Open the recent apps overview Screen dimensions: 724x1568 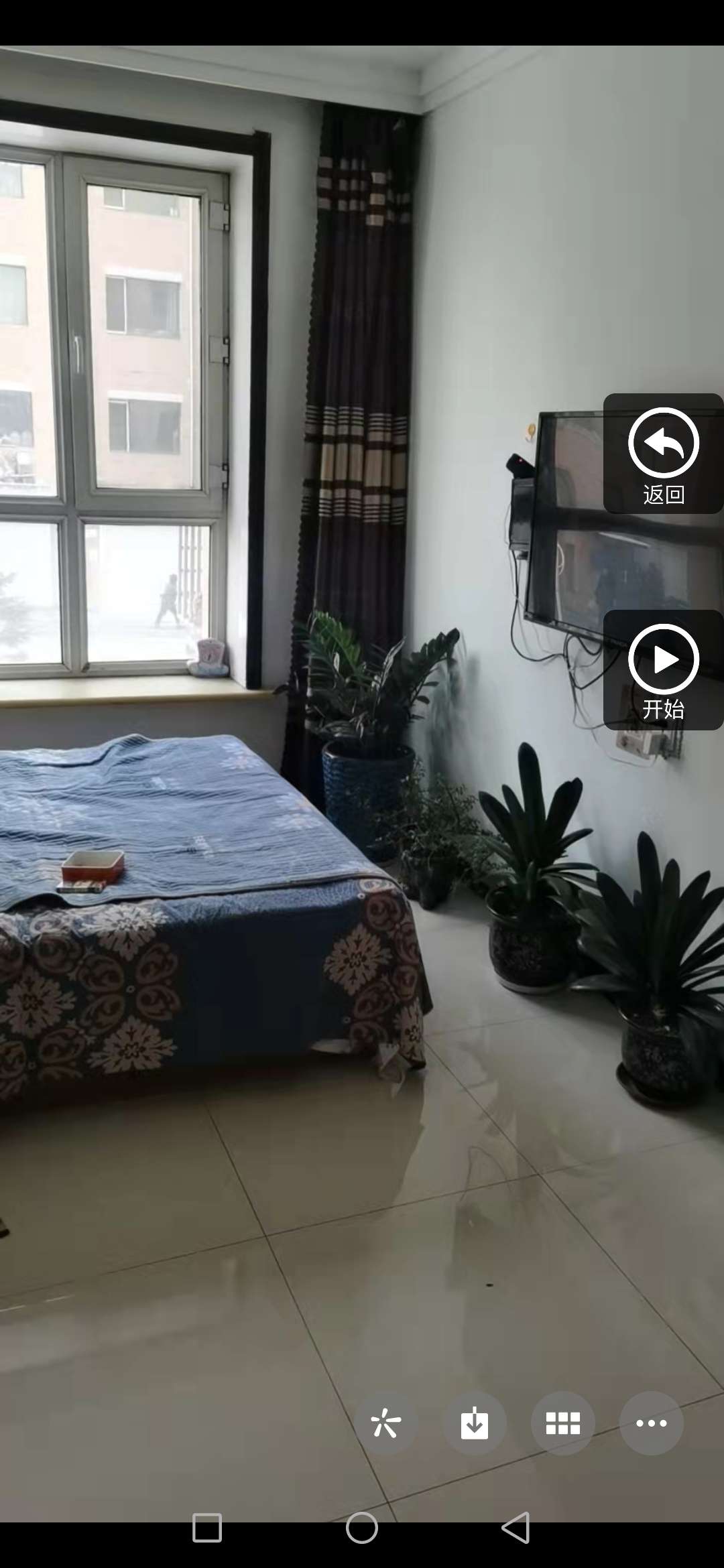[x=207, y=1528]
